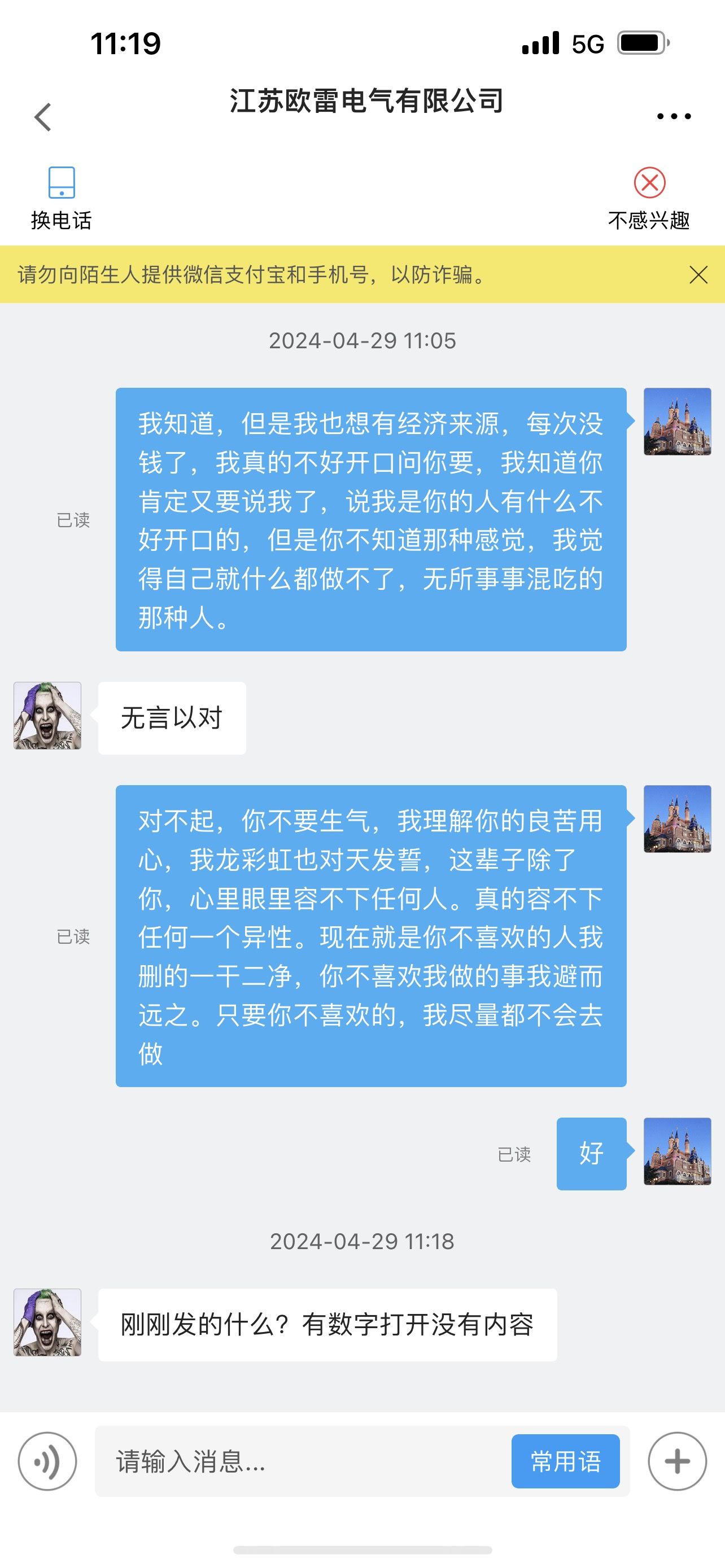Tap the castle avatar beside the 好 message
This screenshot has width=725, height=1568.
(678, 1151)
